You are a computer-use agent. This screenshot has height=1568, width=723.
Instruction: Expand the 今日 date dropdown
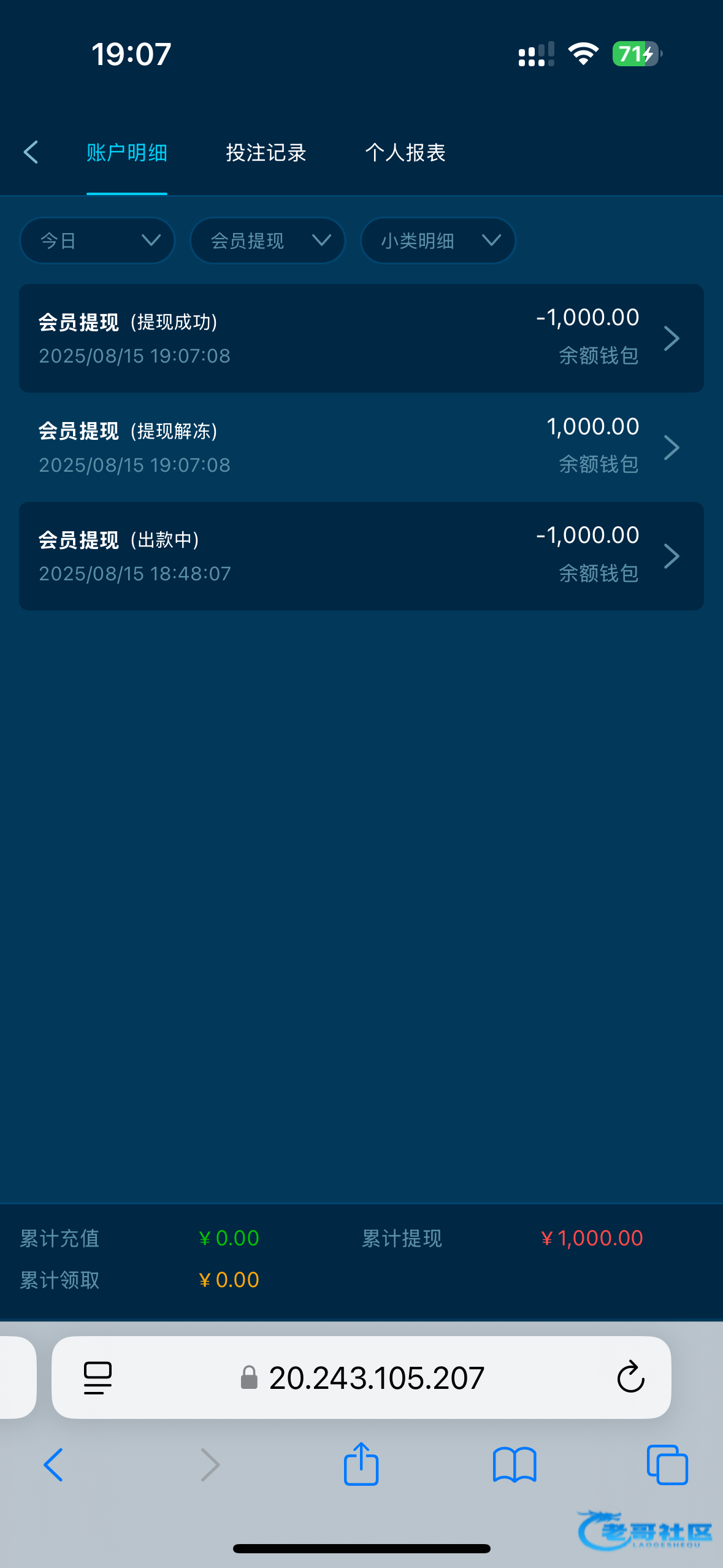(x=98, y=240)
